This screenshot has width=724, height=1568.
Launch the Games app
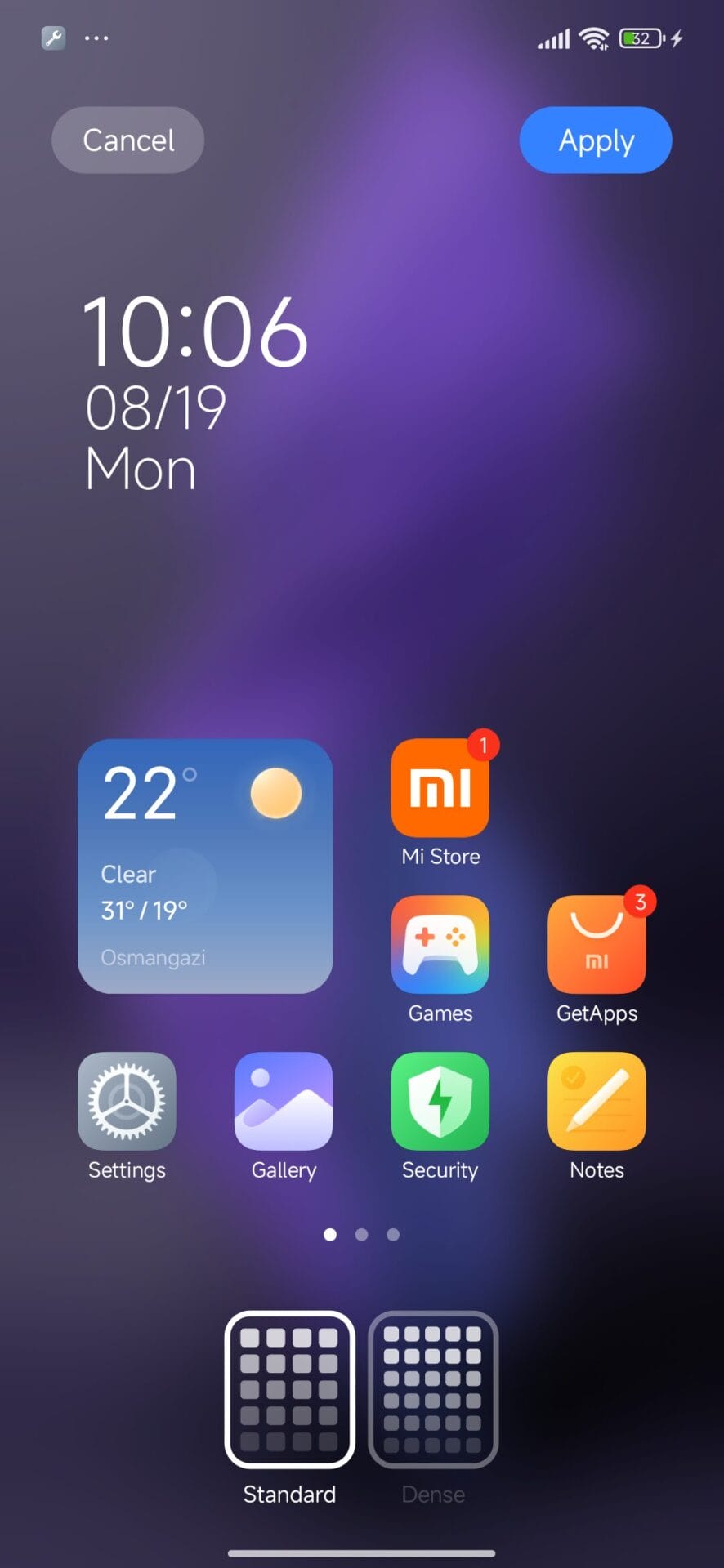click(440, 945)
